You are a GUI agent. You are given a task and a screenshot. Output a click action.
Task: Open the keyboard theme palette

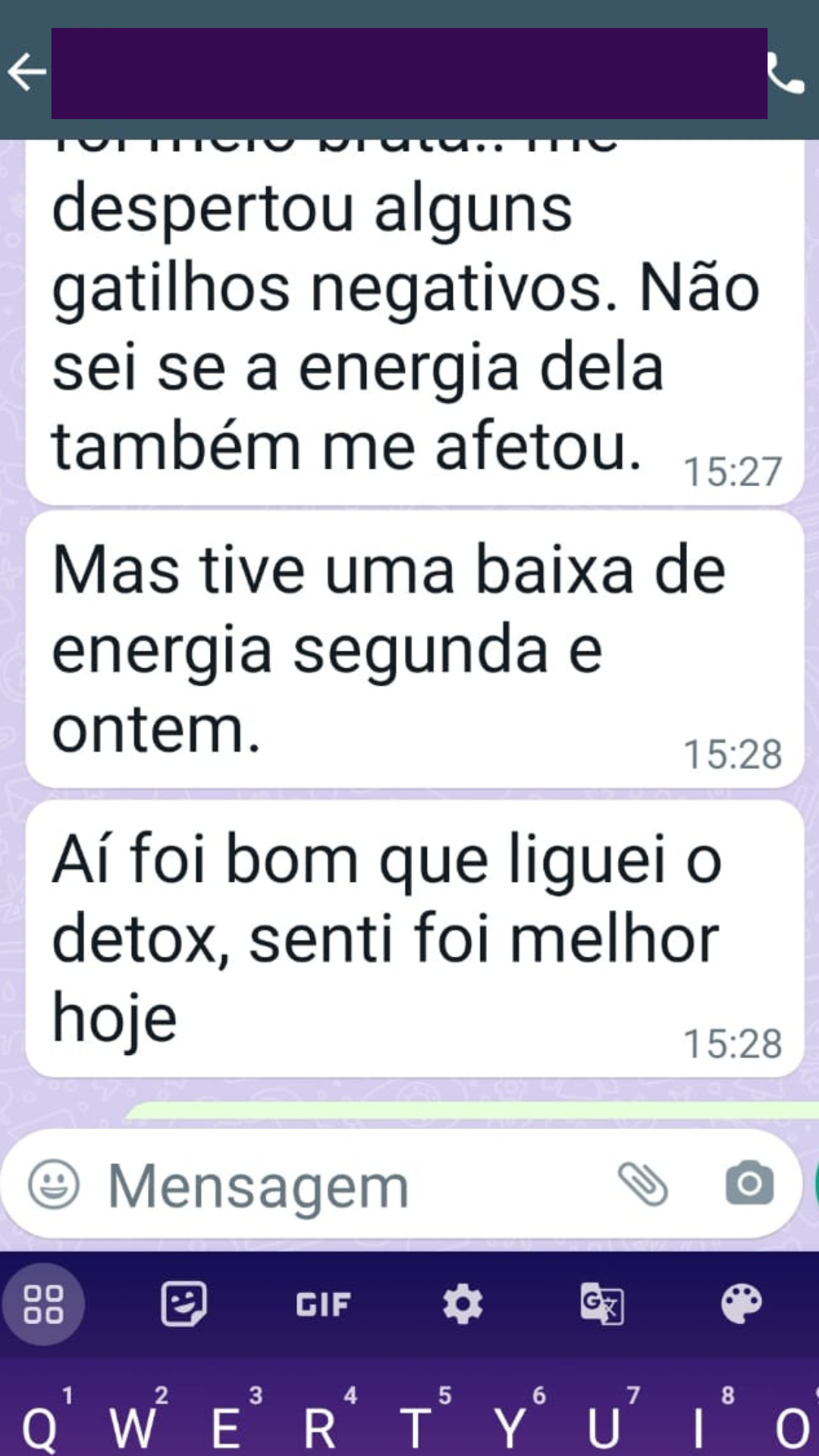click(741, 1304)
